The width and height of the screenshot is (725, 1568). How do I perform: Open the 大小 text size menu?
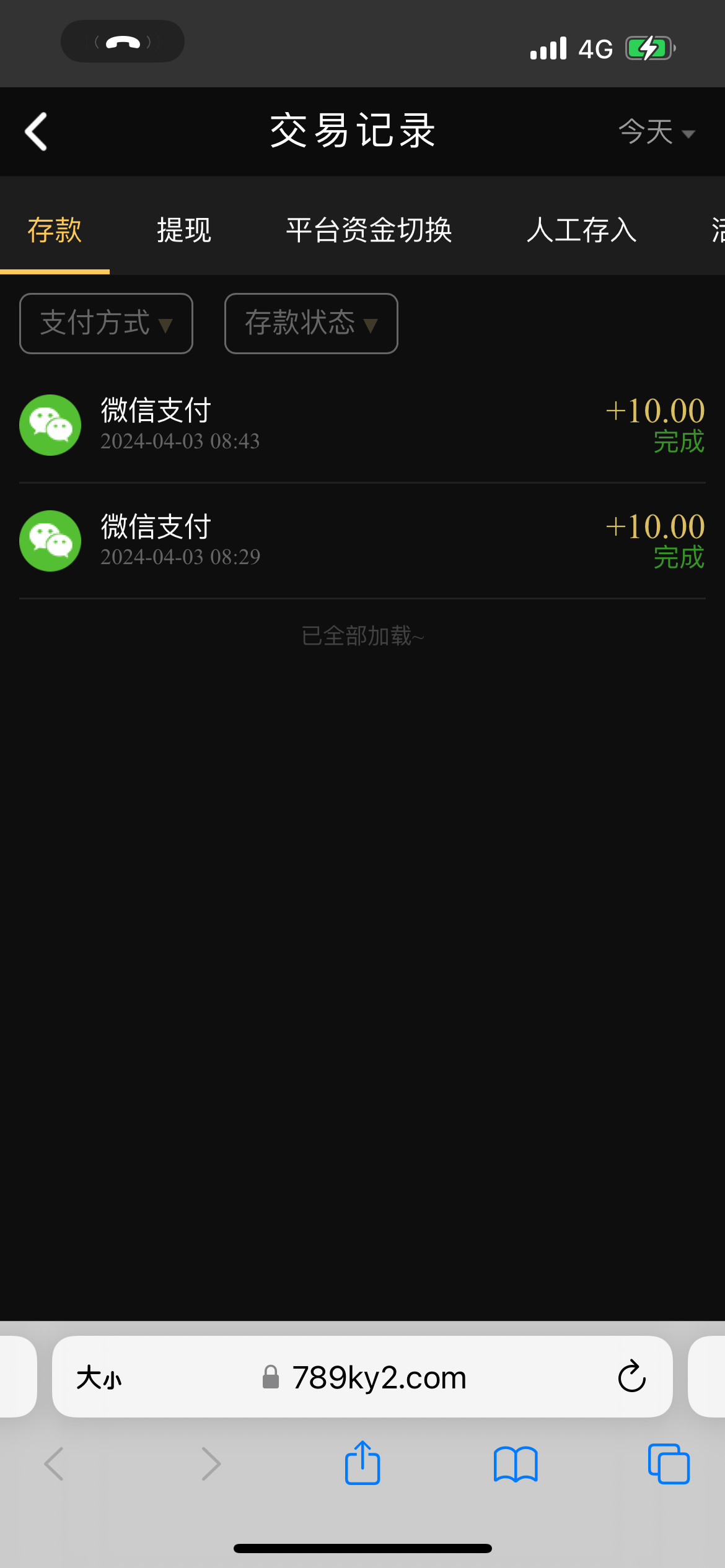pyautogui.click(x=99, y=1378)
